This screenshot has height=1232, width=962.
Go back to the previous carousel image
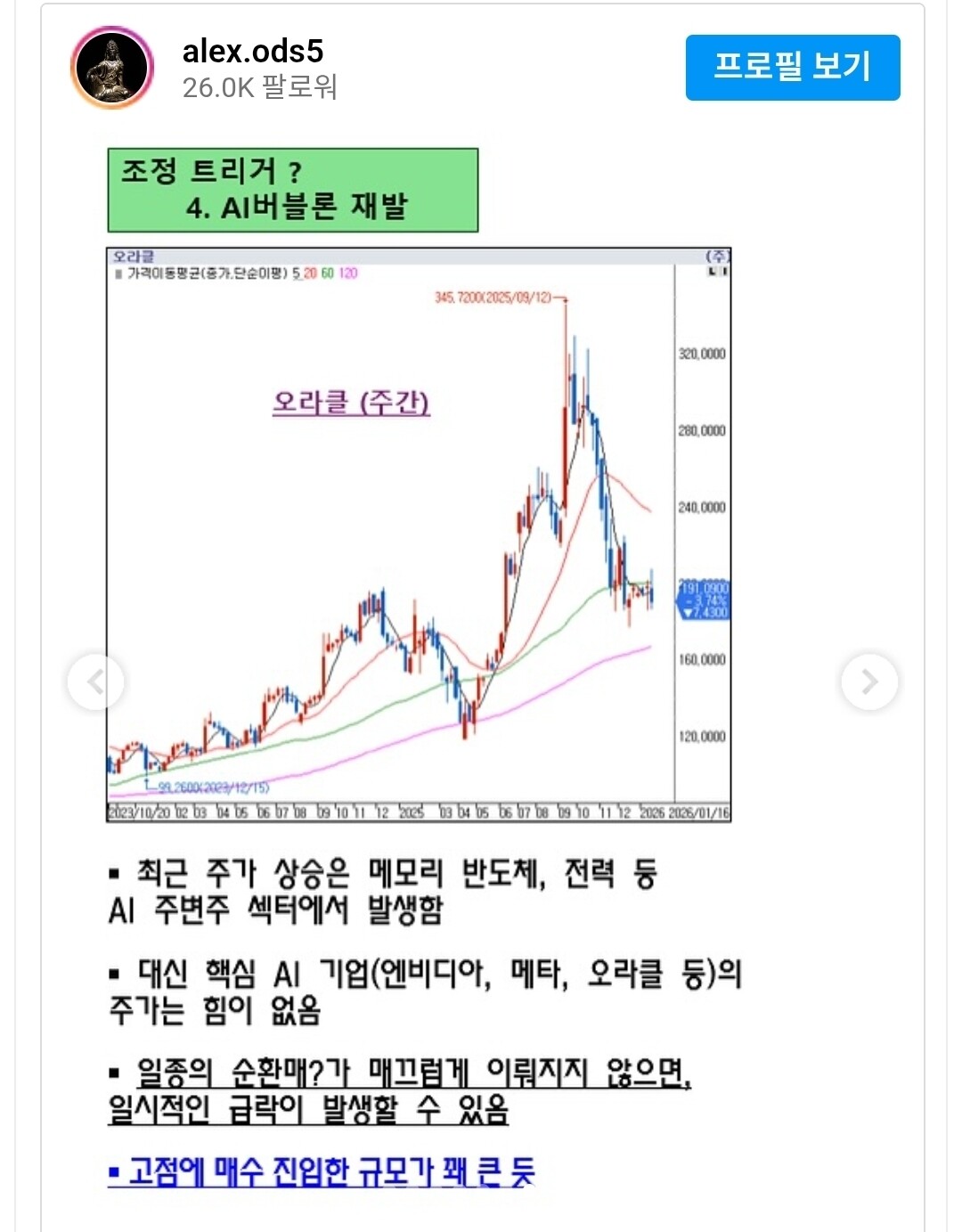tap(95, 681)
